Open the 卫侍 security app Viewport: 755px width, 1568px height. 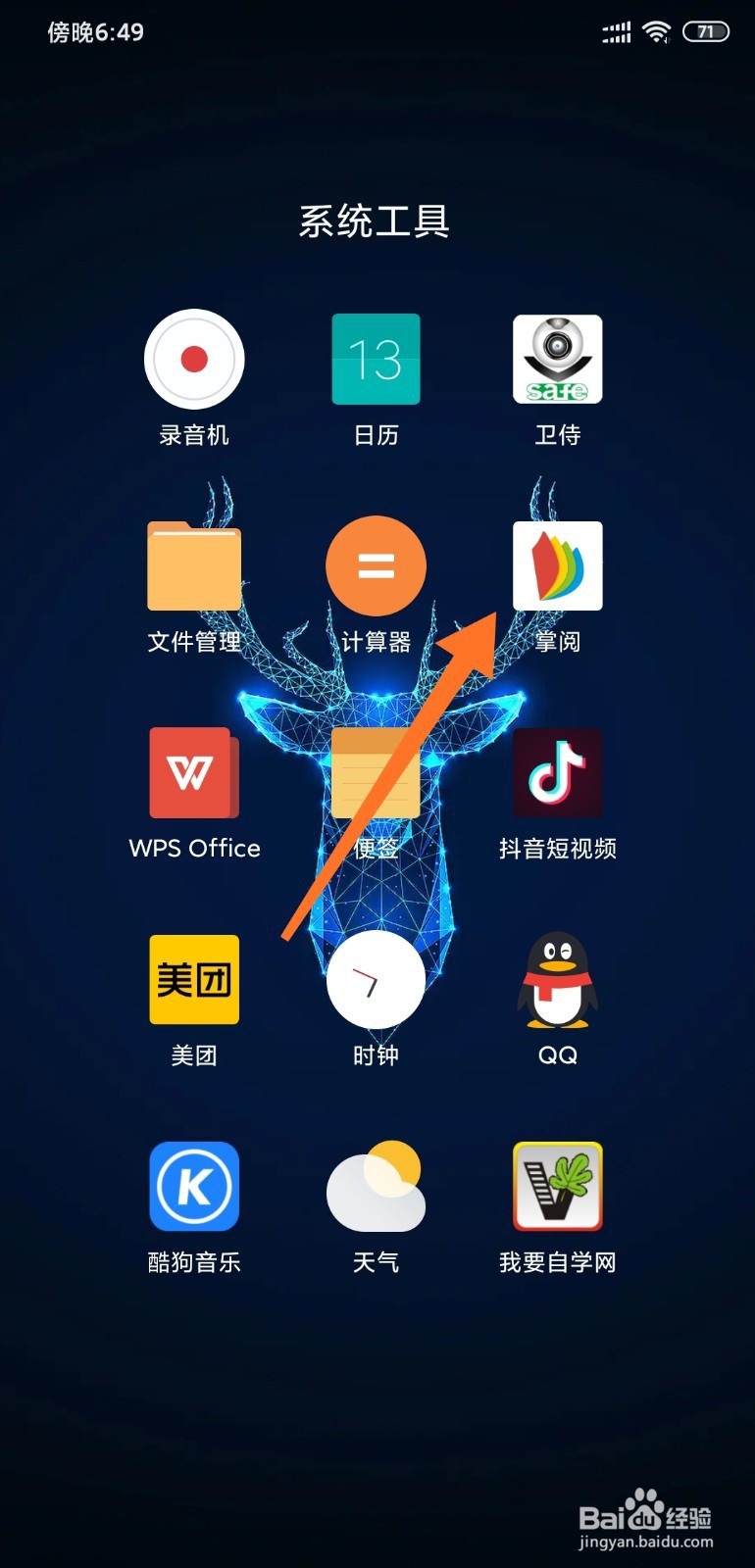coord(557,360)
